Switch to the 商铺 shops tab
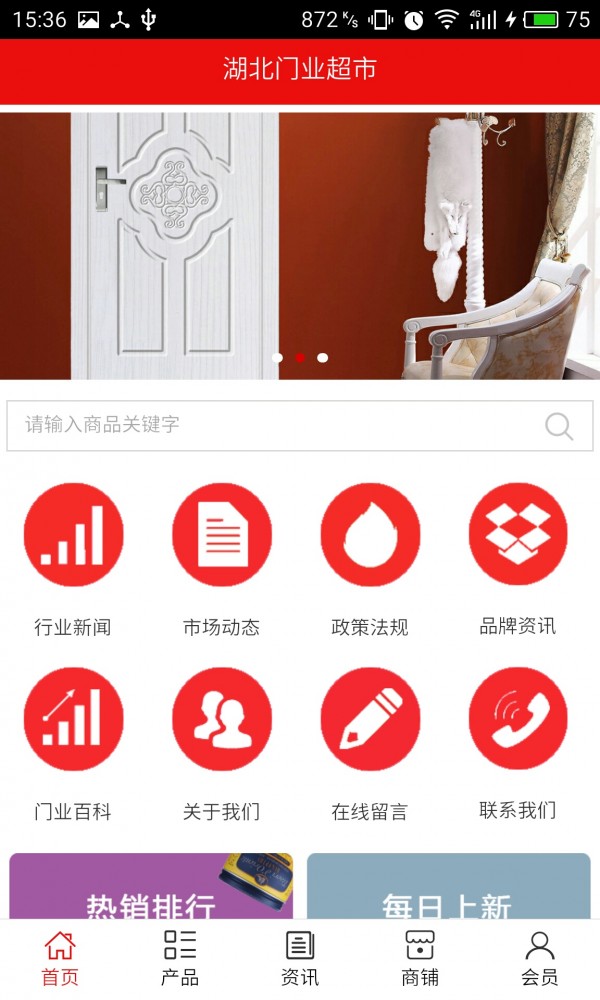 point(420,958)
